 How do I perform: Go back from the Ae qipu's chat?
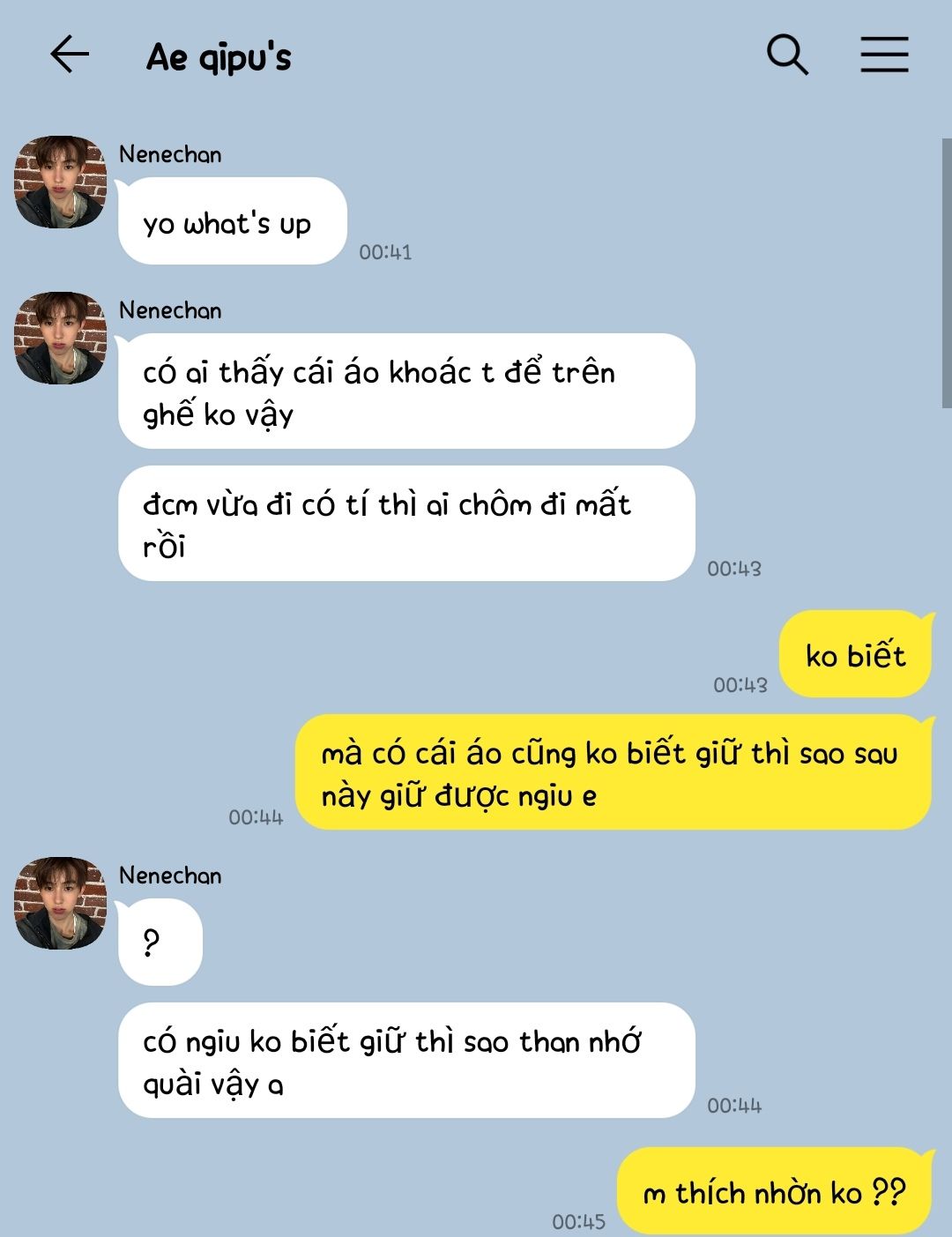[x=70, y=55]
